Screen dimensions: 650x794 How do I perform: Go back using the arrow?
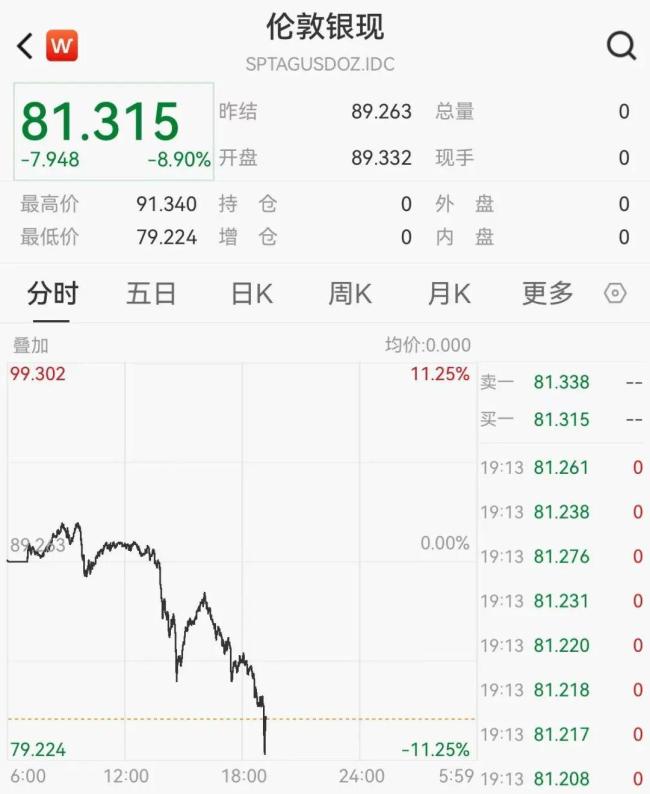(26, 46)
